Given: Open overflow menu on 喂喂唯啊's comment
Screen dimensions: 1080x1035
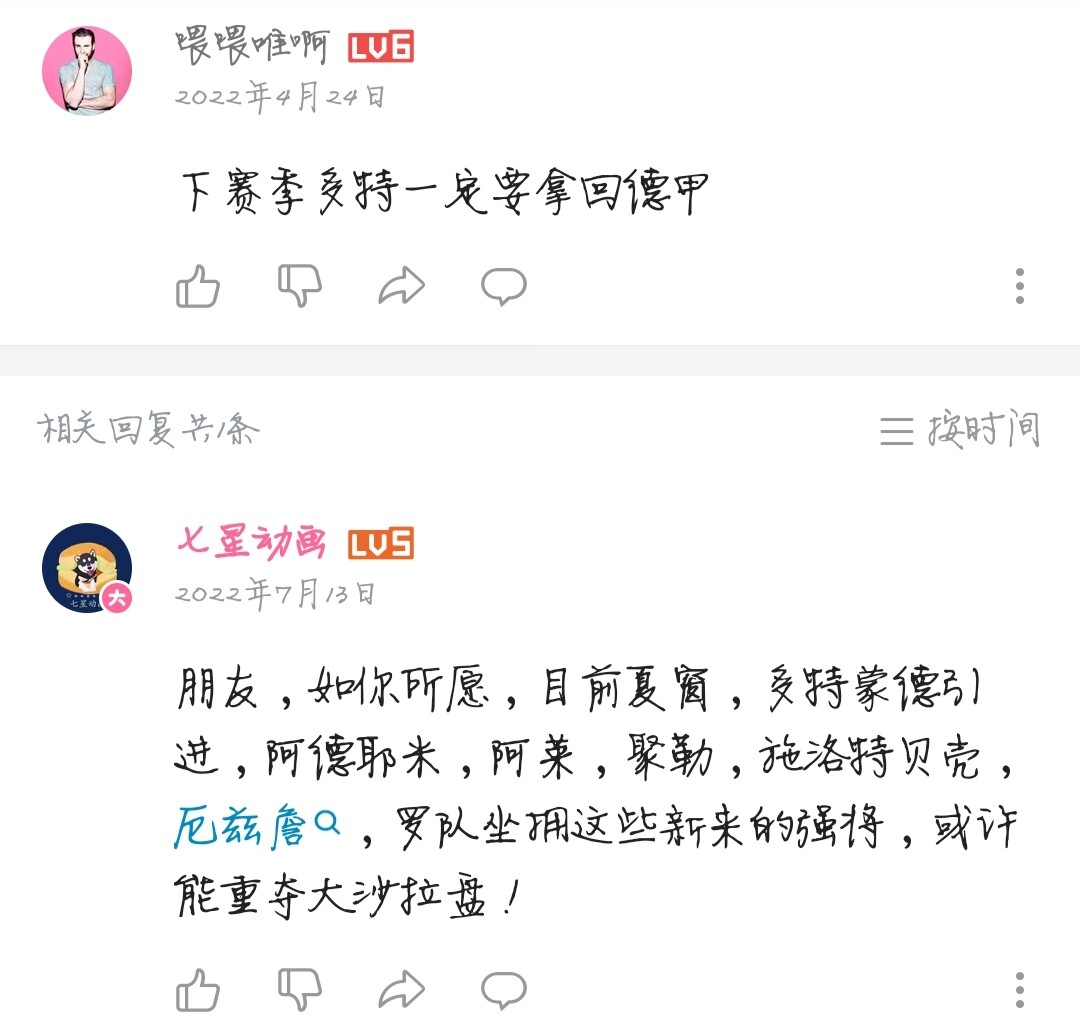Looking at the screenshot, I should (1019, 286).
